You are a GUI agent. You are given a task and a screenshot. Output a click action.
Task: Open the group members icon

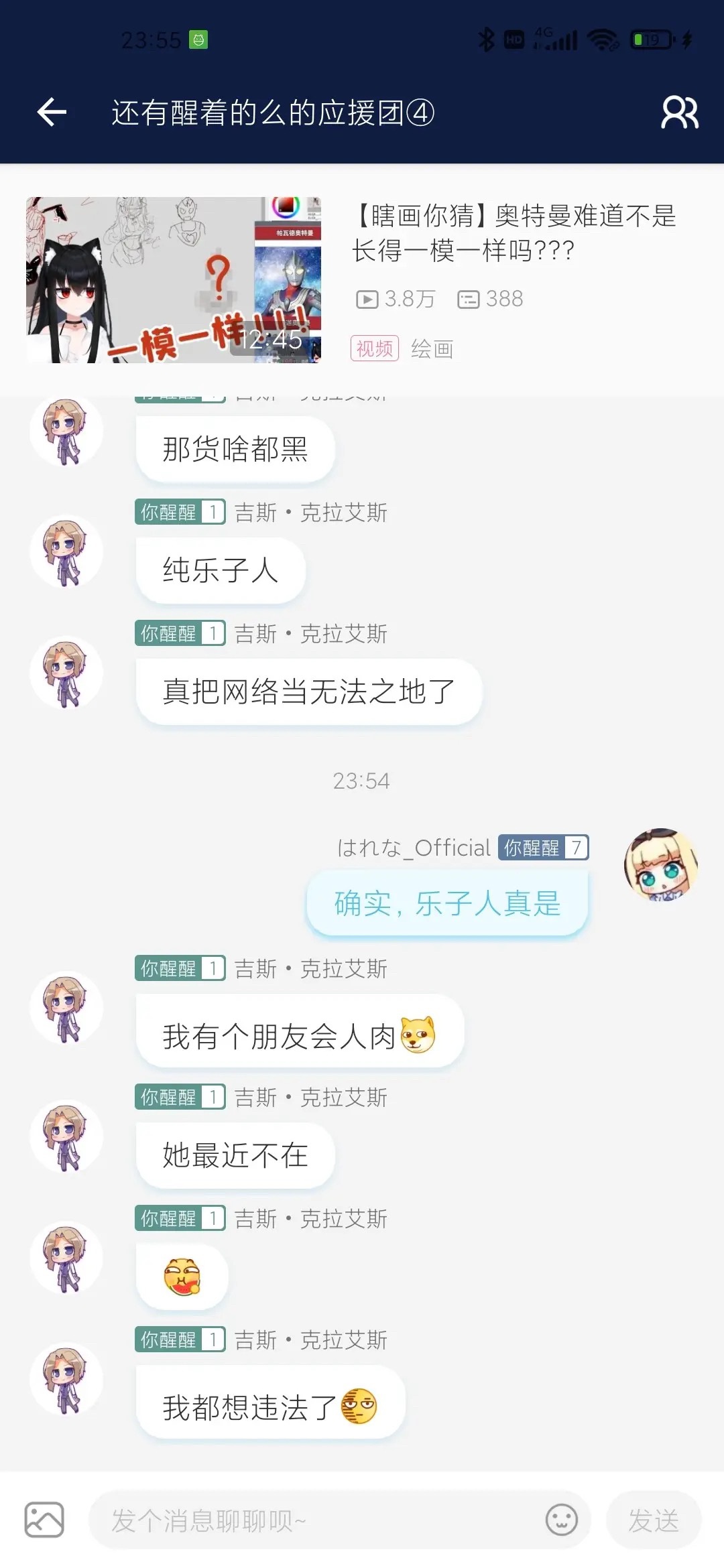pos(679,112)
